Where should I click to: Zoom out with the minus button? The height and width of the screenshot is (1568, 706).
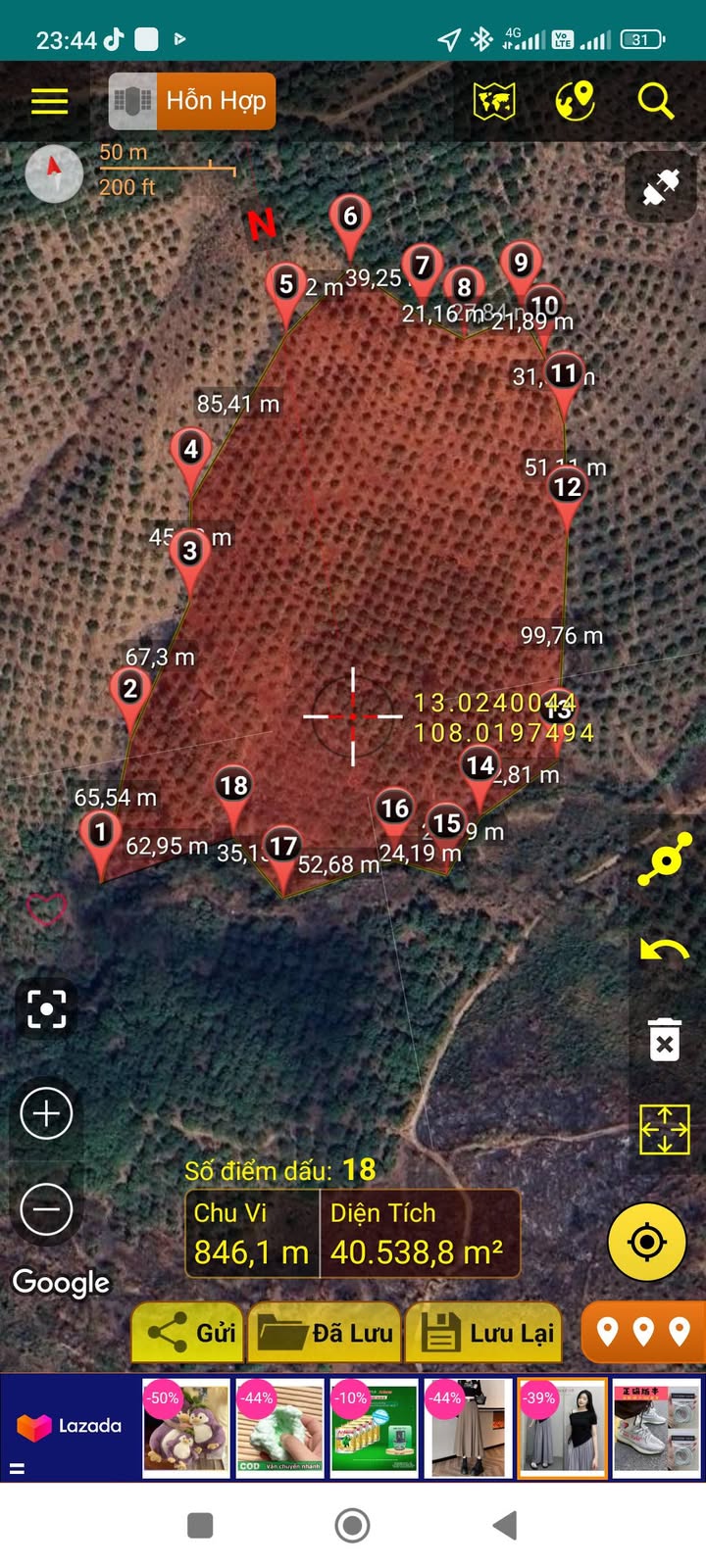46,1208
